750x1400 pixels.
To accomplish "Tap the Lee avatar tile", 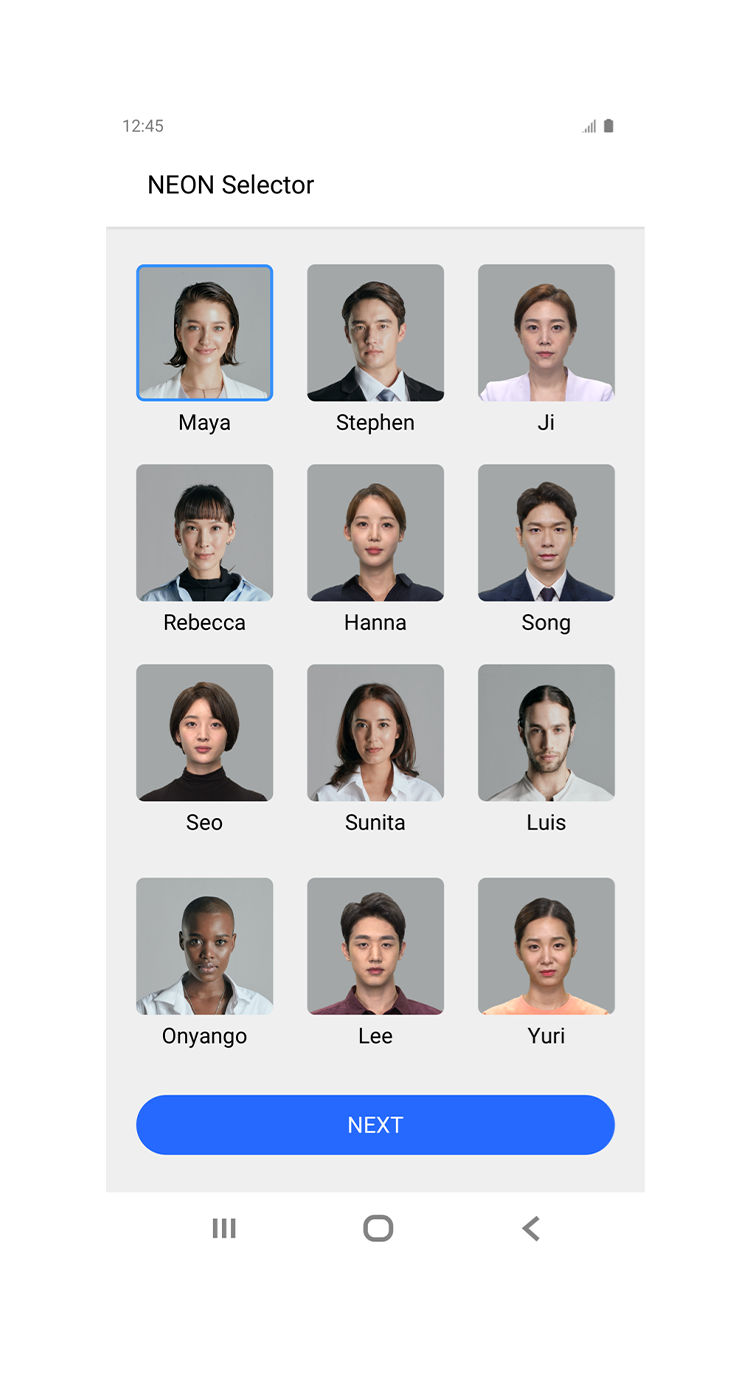I will [x=375, y=946].
